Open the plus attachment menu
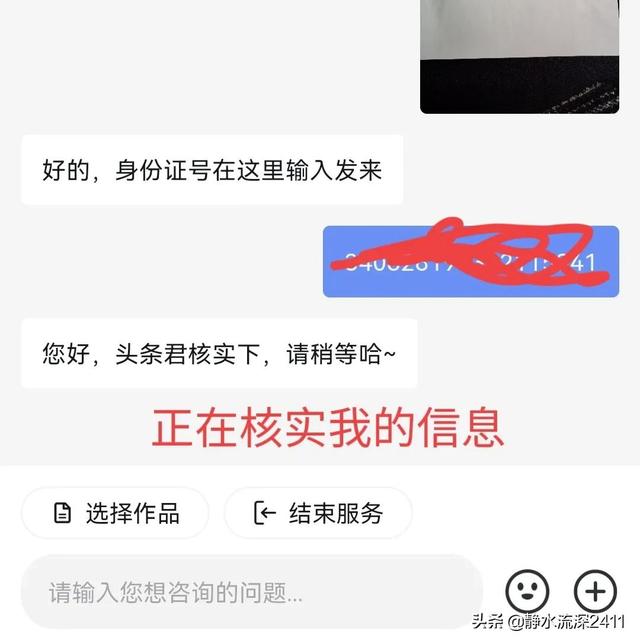 click(595, 590)
